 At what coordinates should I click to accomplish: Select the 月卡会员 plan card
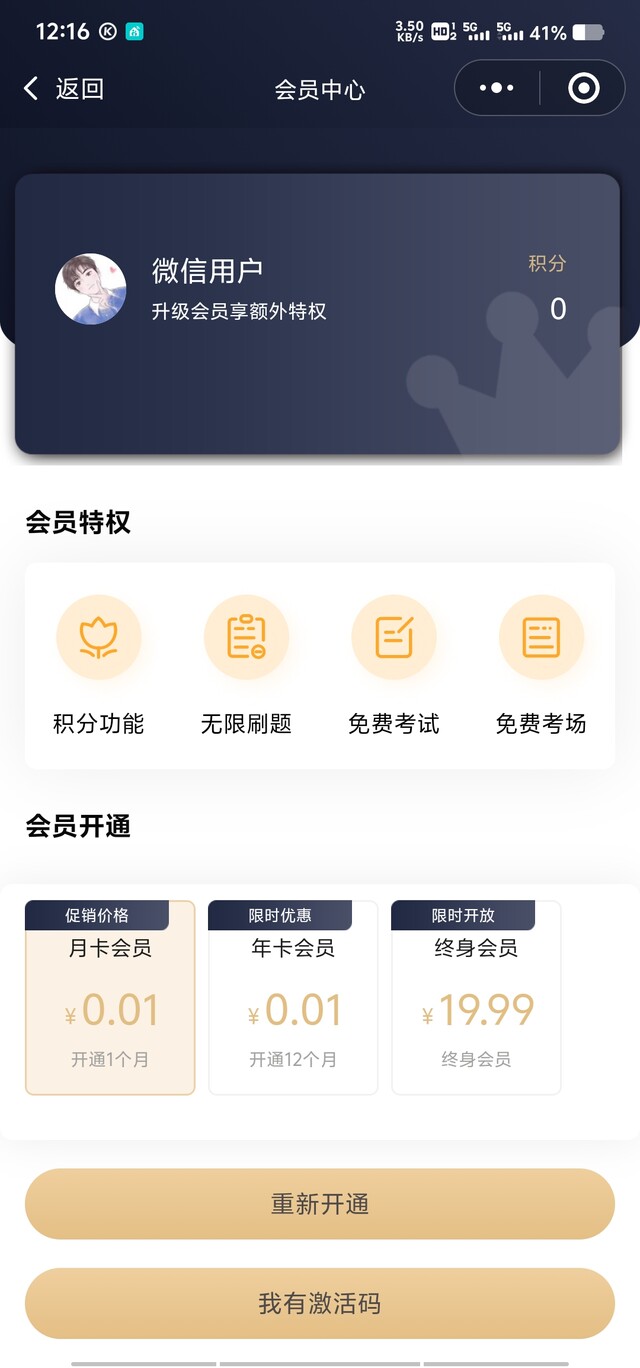pos(110,998)
